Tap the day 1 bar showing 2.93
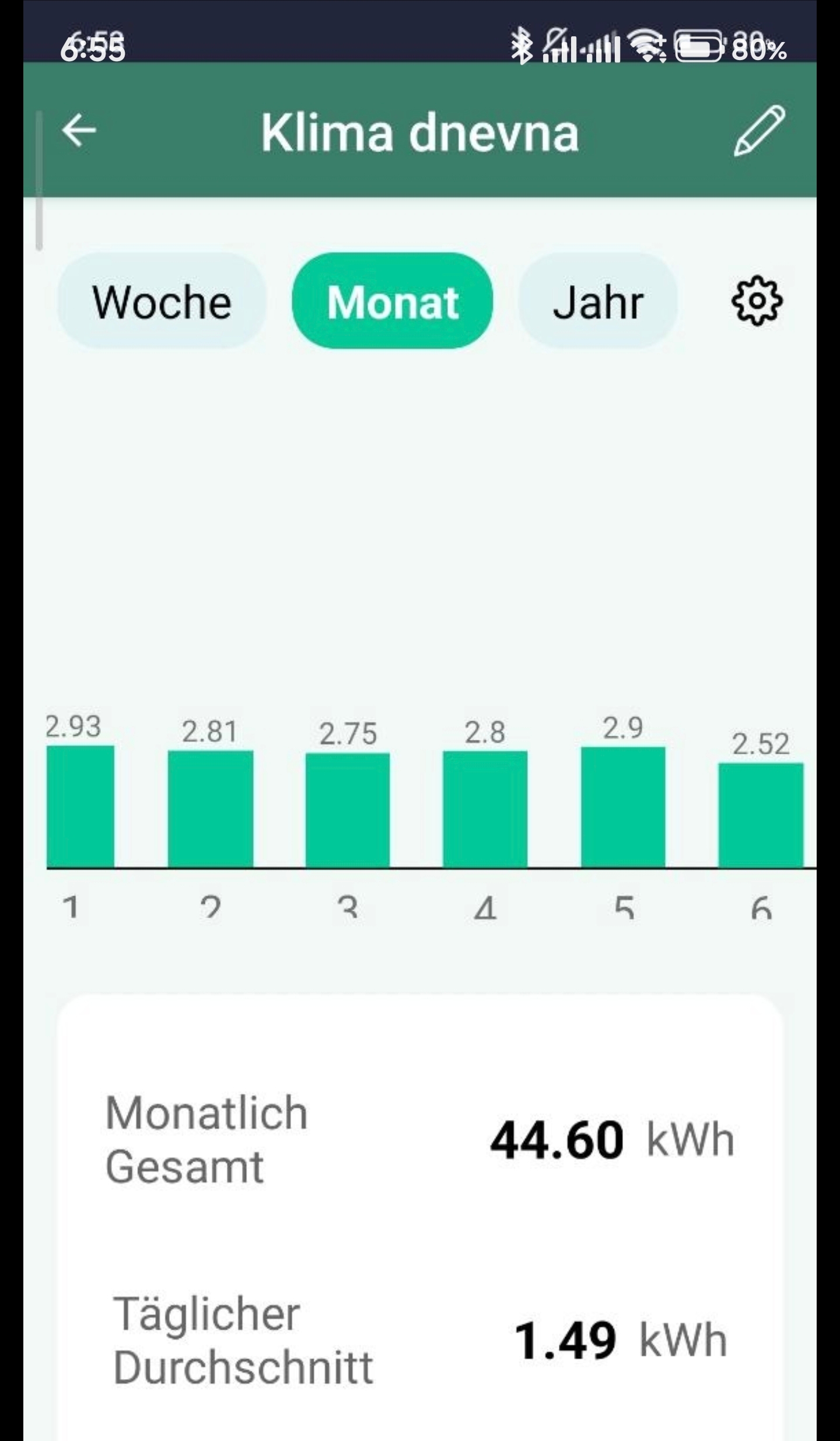 point(80,807)
